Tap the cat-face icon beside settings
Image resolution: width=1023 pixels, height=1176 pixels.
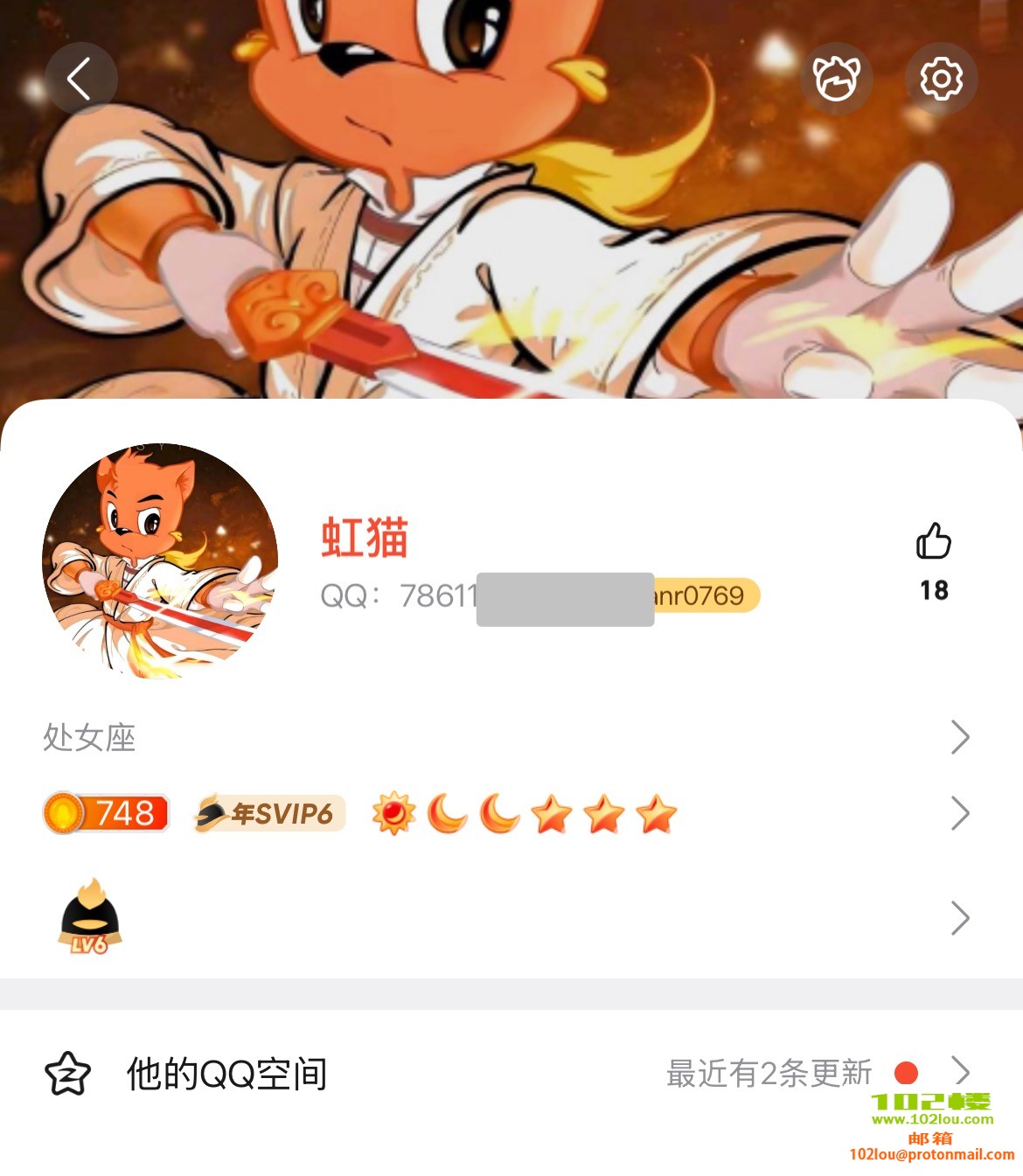[837, 79]
